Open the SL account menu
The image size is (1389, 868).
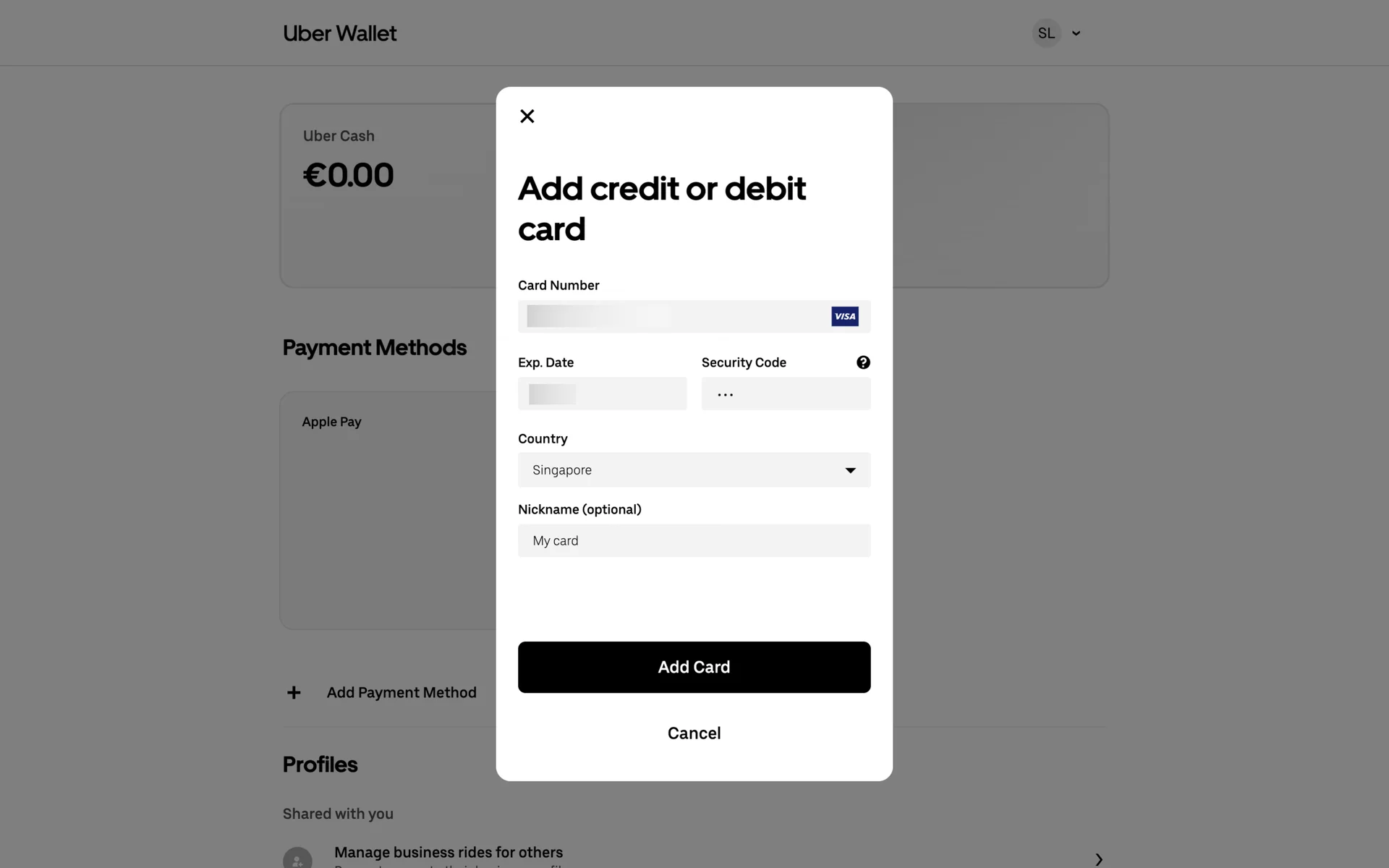[x=1057, y=33]
